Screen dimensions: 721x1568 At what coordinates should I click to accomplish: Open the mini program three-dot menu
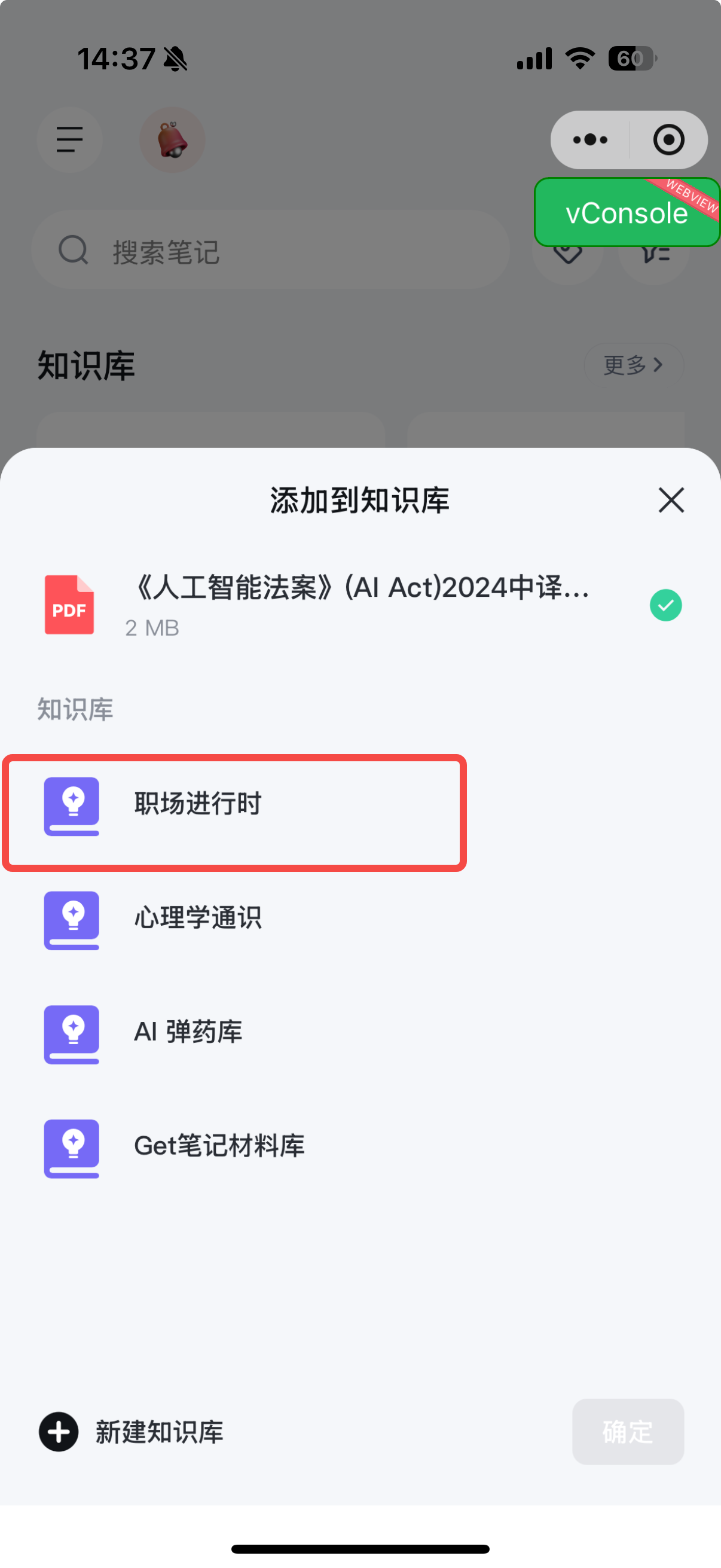[x=590, y=140]
